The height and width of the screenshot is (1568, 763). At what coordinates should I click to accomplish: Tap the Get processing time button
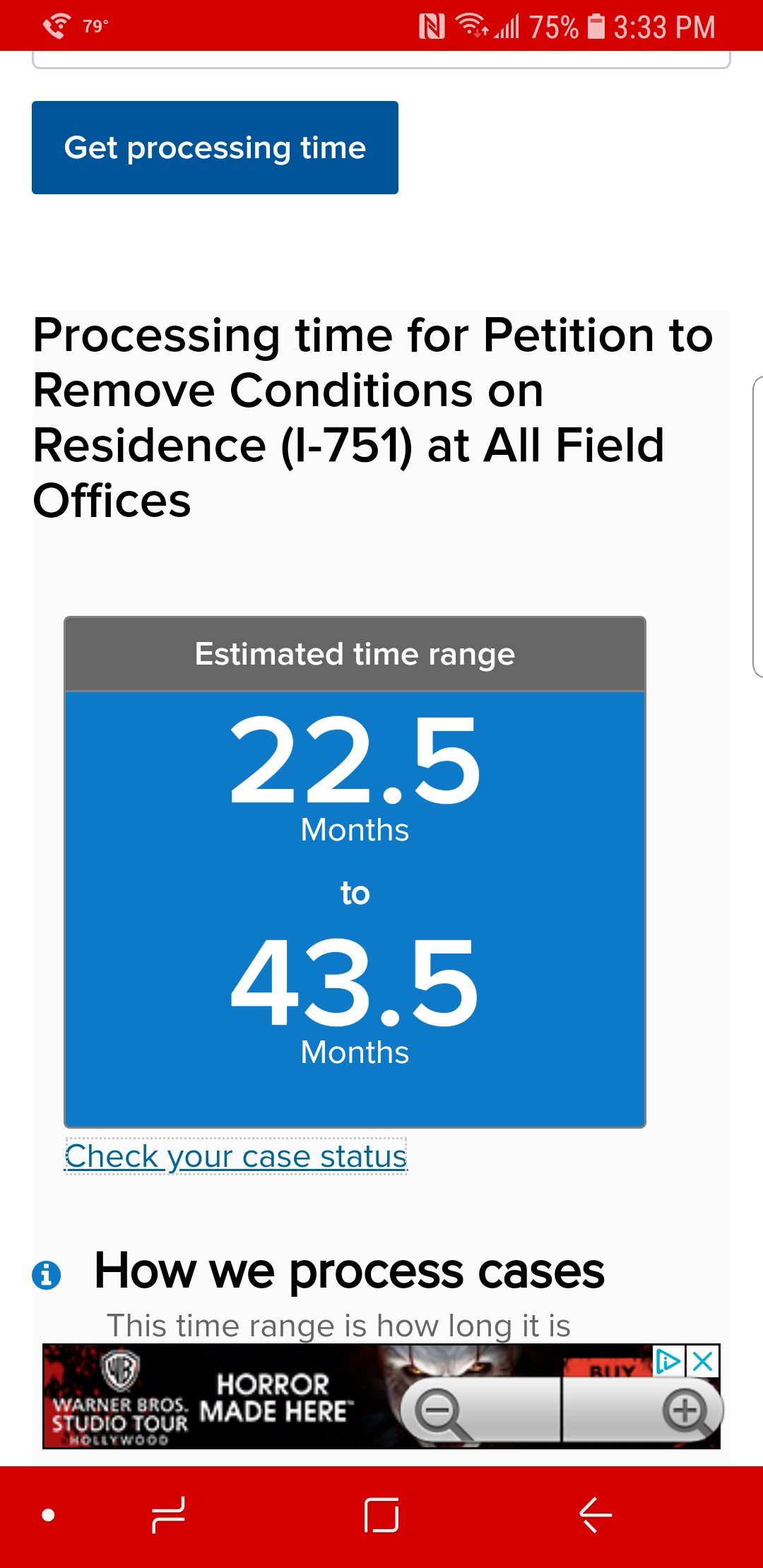click(x=215, y=148)
